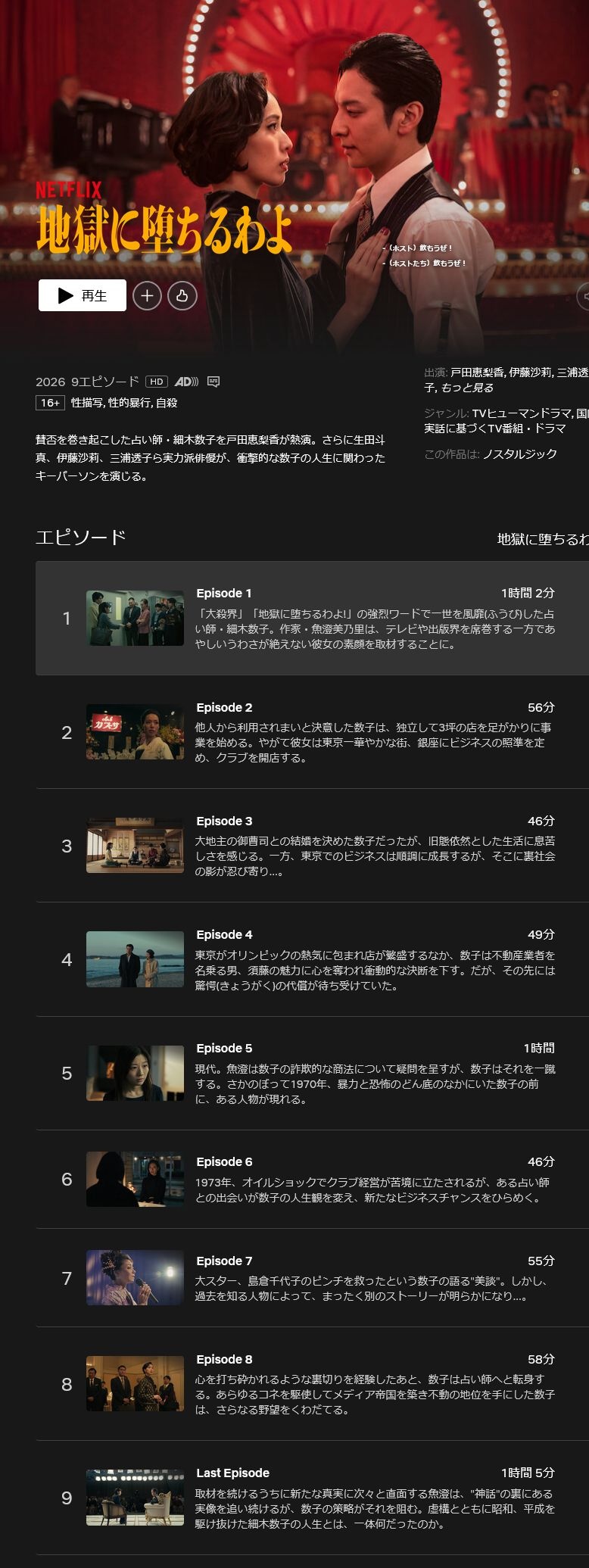Rate this title with thumbs up
This screenshot has width=589, height=1568.
pos(182,295)
